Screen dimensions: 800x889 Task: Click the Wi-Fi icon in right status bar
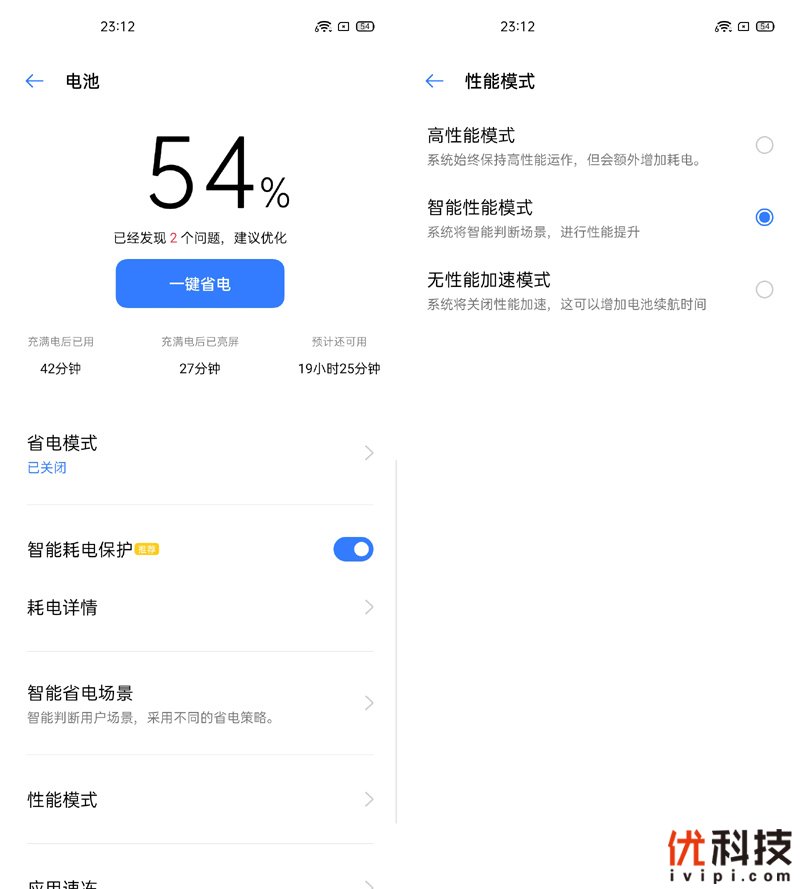723,26
